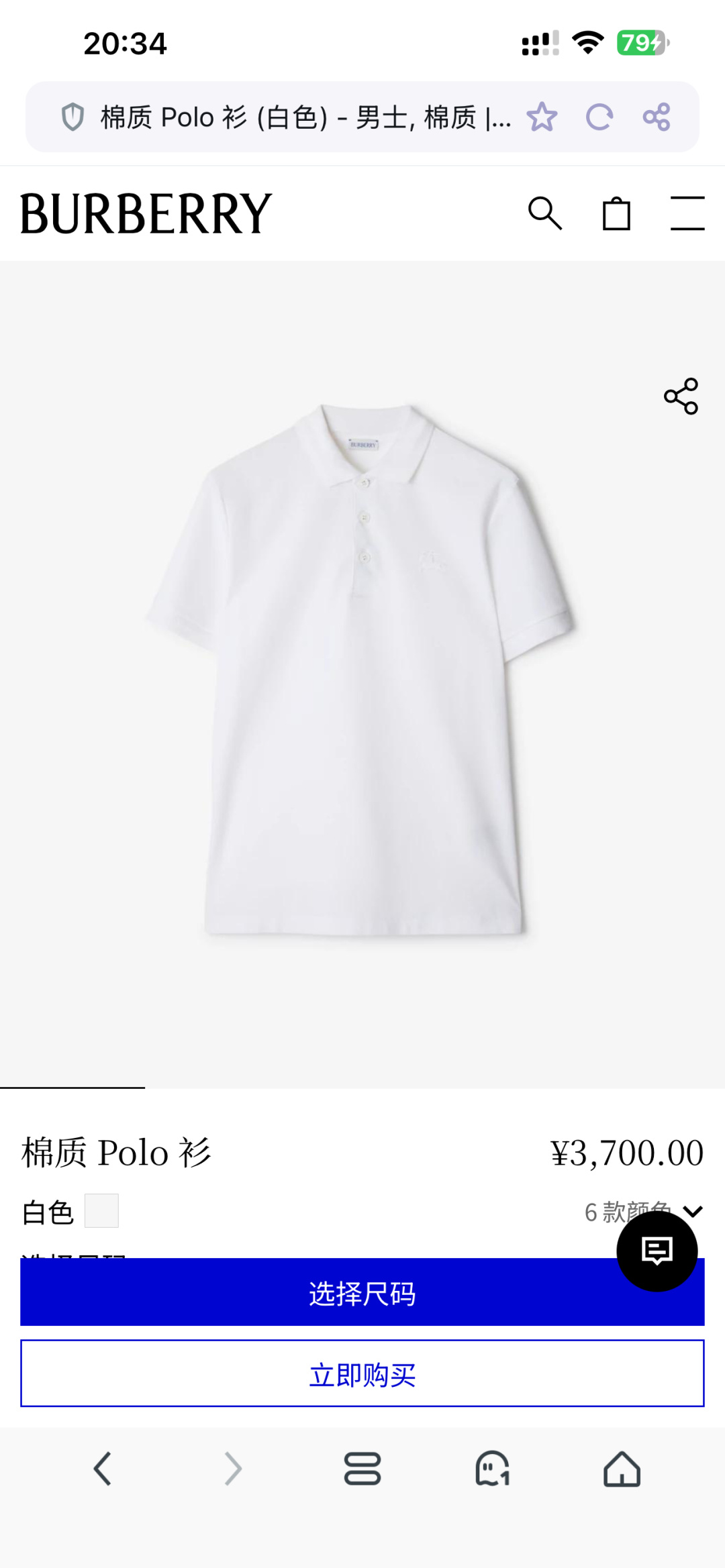Search the Burberry site

[544, 214]
